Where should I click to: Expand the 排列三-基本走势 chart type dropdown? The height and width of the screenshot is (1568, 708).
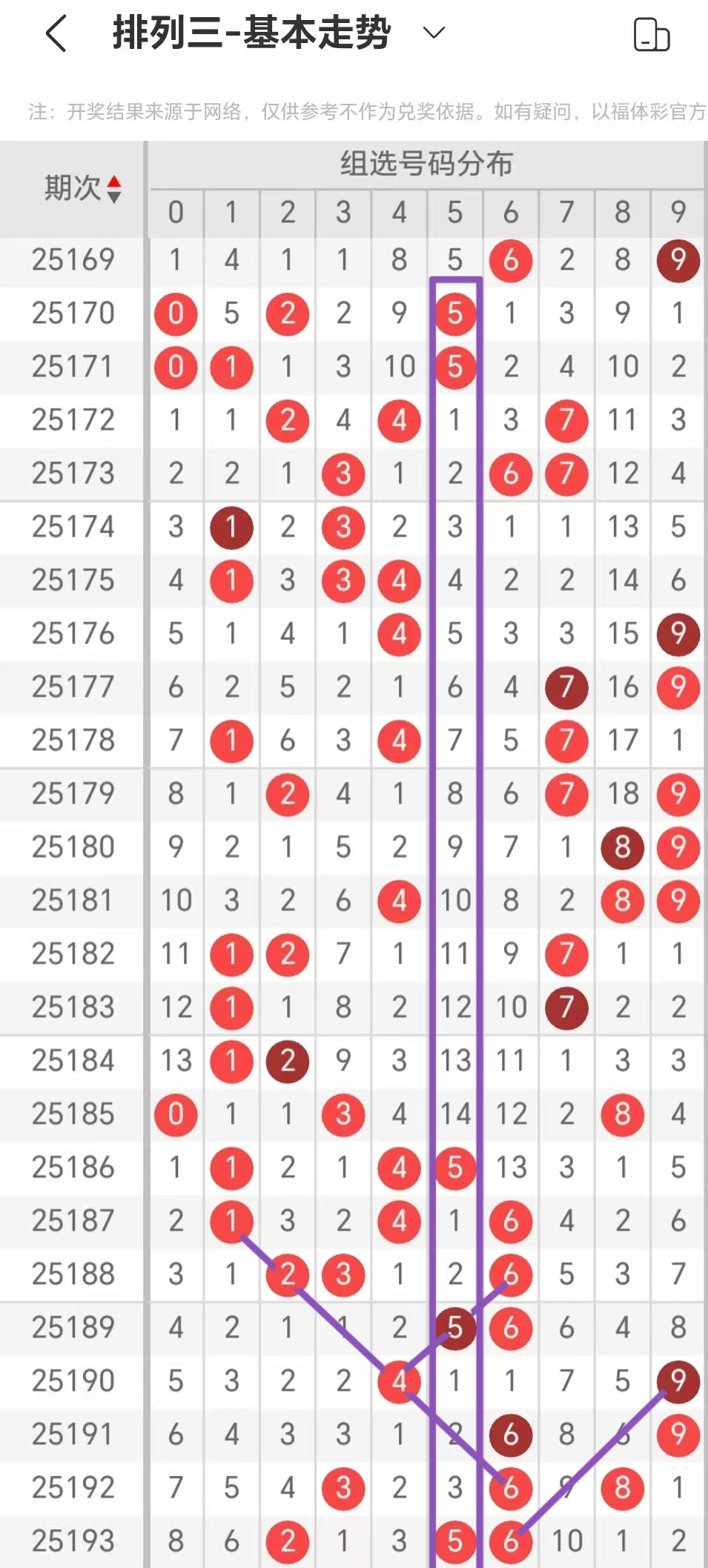tap(433, 33)
